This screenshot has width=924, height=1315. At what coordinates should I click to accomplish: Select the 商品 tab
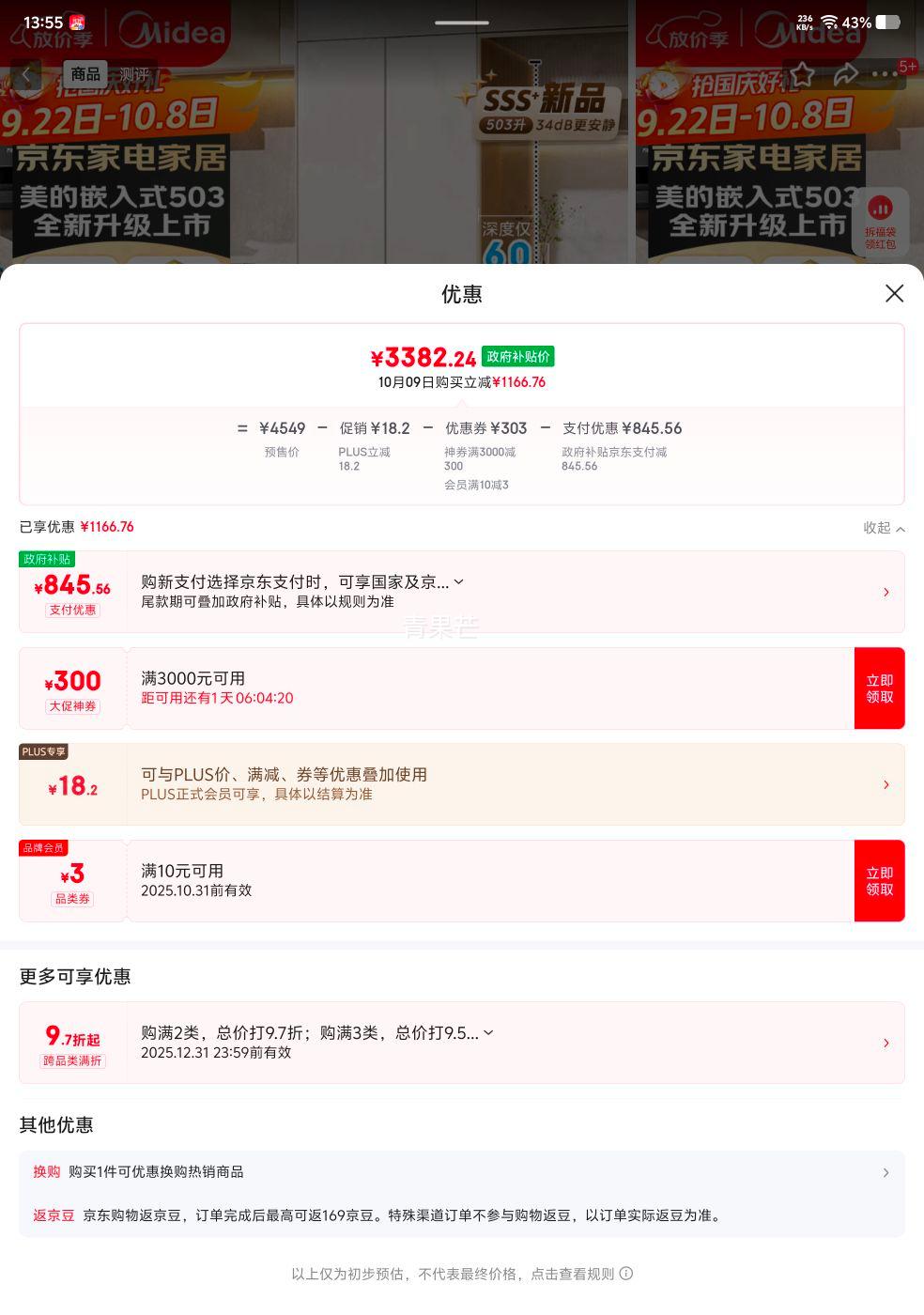point(85,74)
